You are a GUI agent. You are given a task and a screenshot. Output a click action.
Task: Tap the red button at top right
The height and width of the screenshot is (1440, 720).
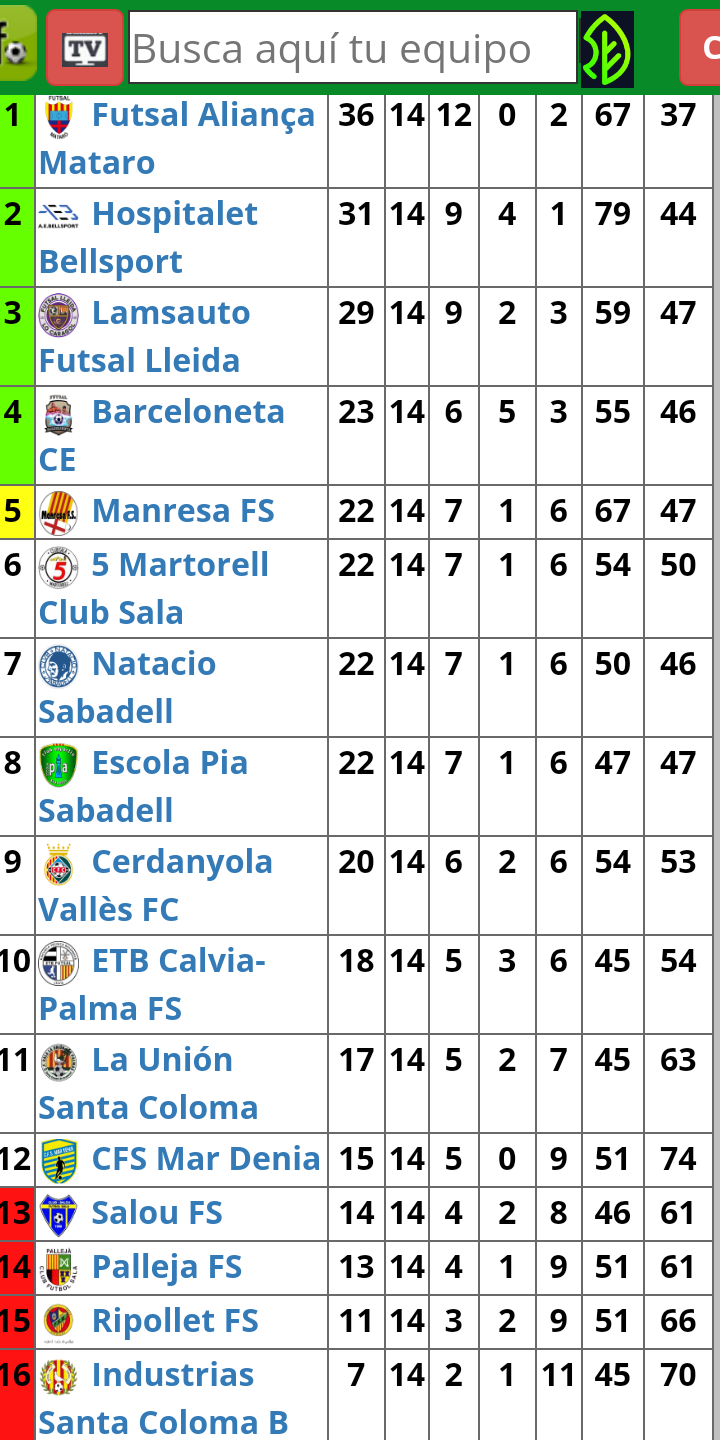point(702,47)
